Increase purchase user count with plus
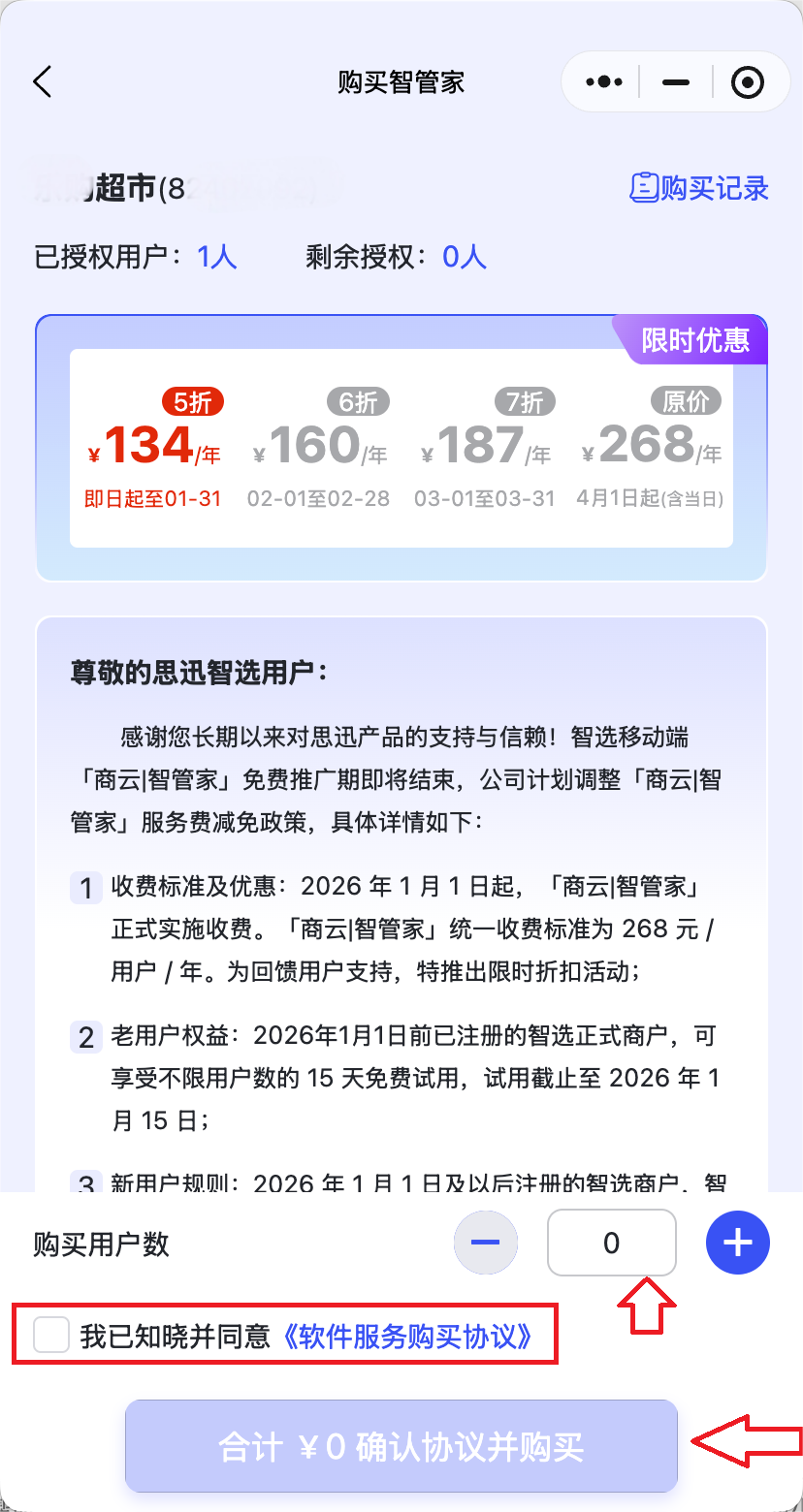This screenshot has height=1512, width=803. pos(738,1242)
